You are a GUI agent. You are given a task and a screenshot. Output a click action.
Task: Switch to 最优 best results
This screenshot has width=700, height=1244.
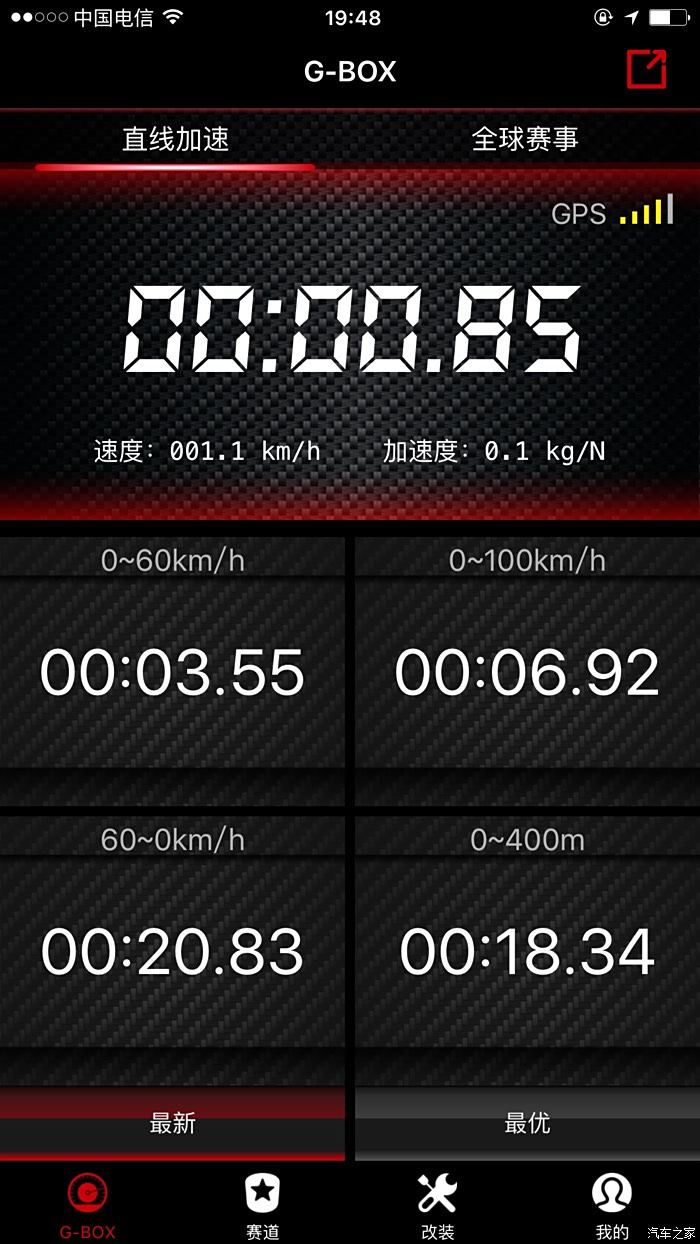(527, 1123)
